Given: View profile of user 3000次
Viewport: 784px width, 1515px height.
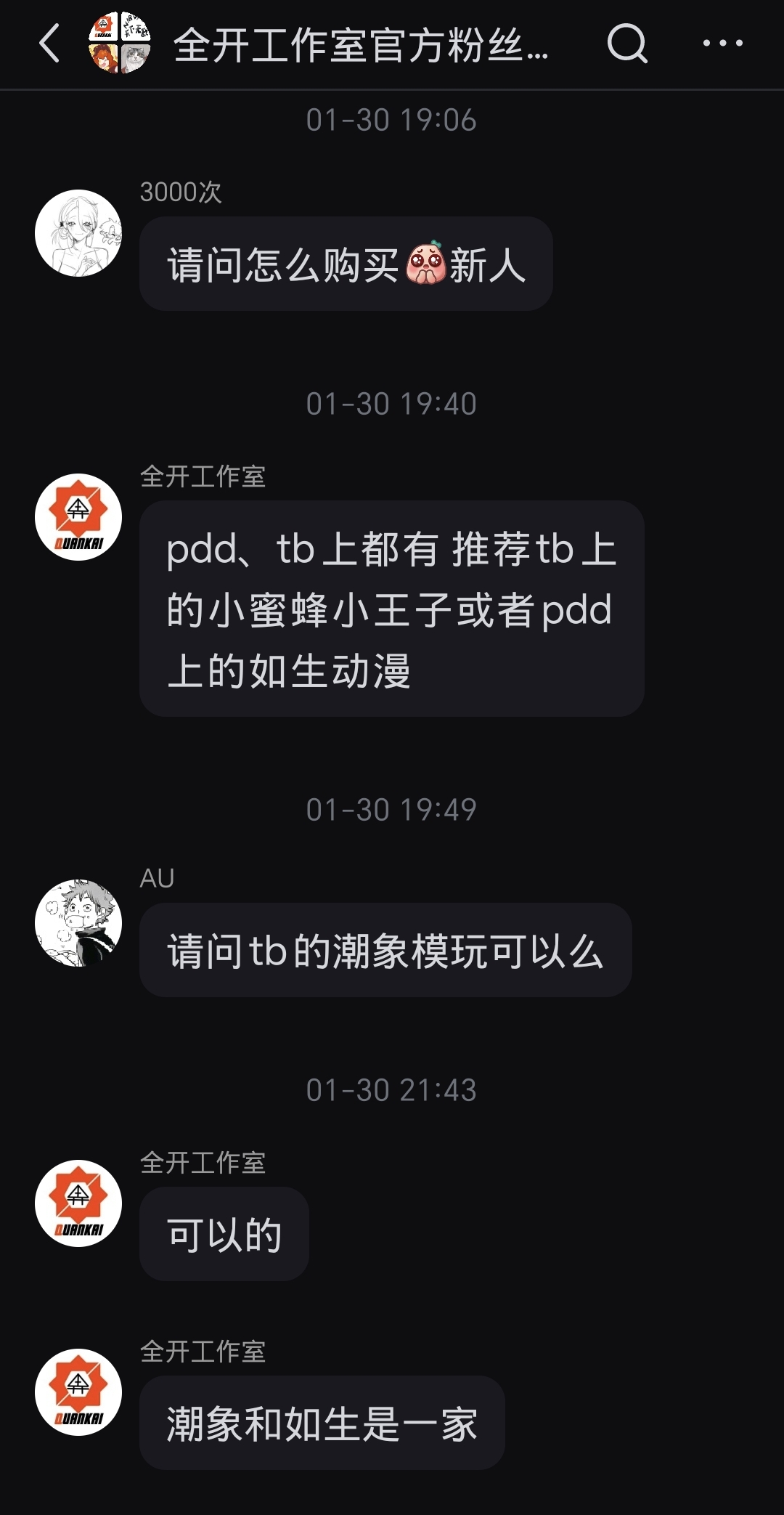Looking at the screenshot, I should 78,233.
